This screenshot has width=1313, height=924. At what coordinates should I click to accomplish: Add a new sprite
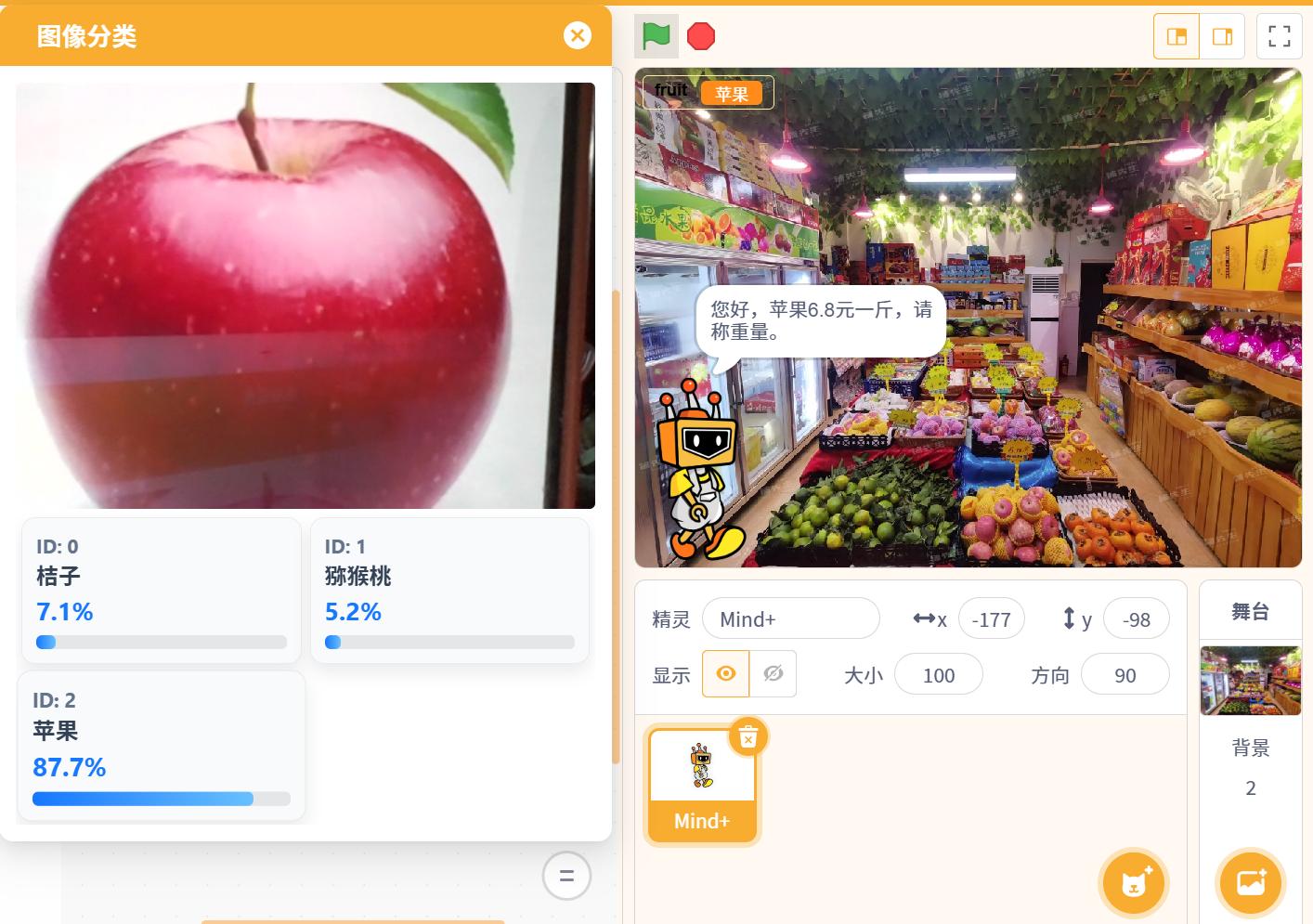point(1134,882)
